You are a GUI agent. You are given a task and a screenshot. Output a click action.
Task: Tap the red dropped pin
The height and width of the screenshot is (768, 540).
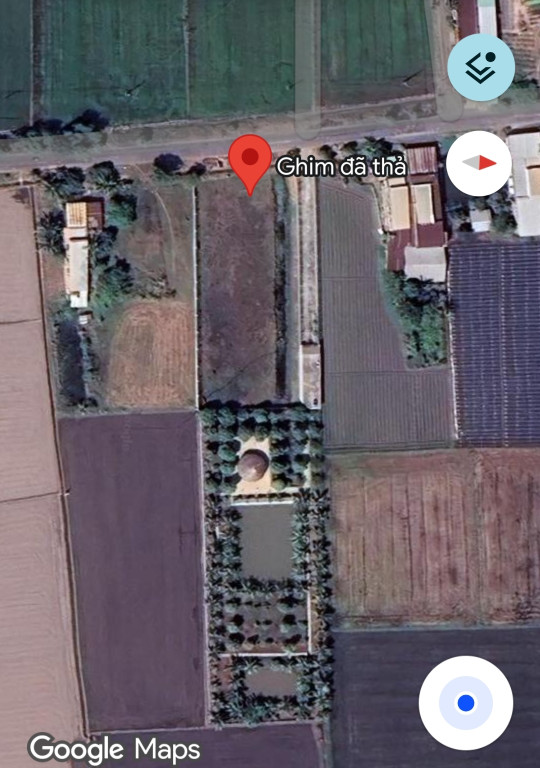point(250,165)
